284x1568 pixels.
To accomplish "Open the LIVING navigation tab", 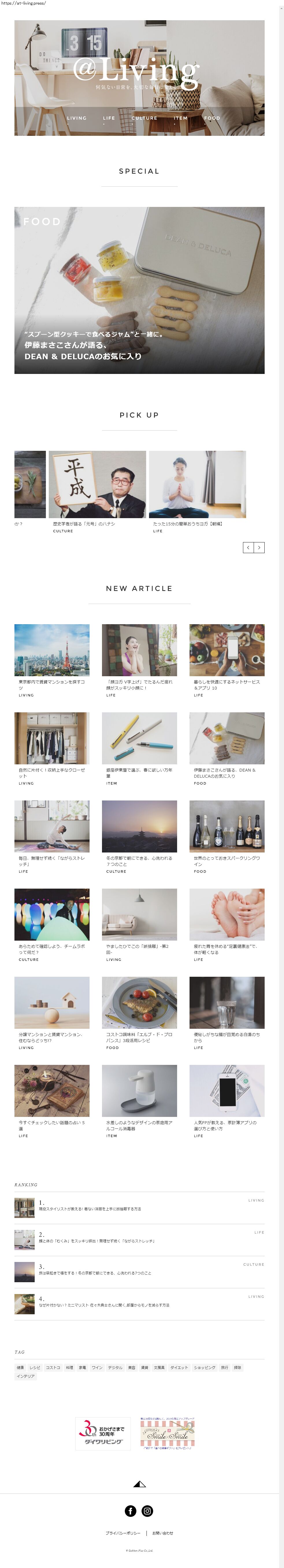I will [77, 118].
